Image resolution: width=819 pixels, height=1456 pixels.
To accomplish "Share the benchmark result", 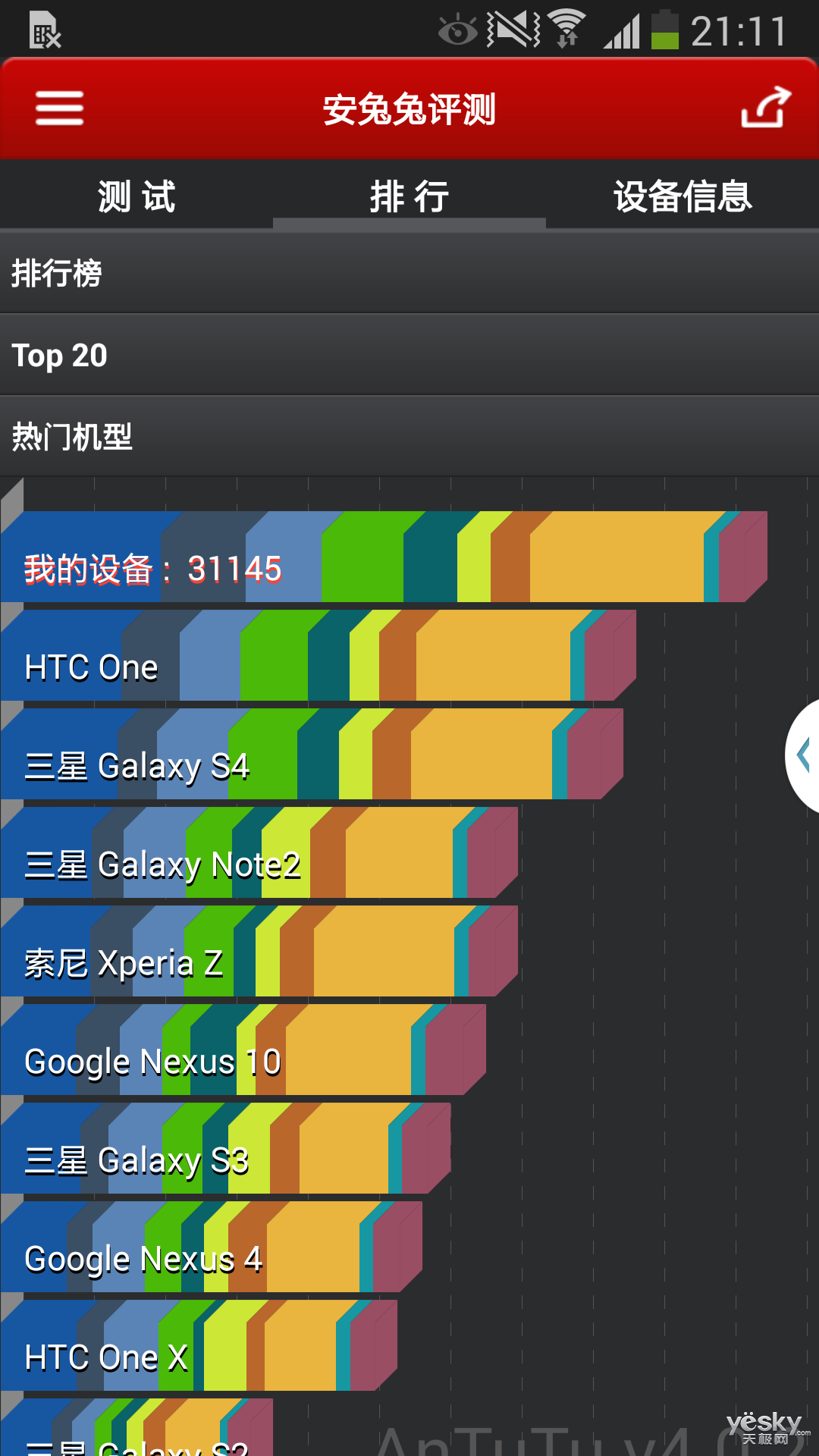I will 766,108.
